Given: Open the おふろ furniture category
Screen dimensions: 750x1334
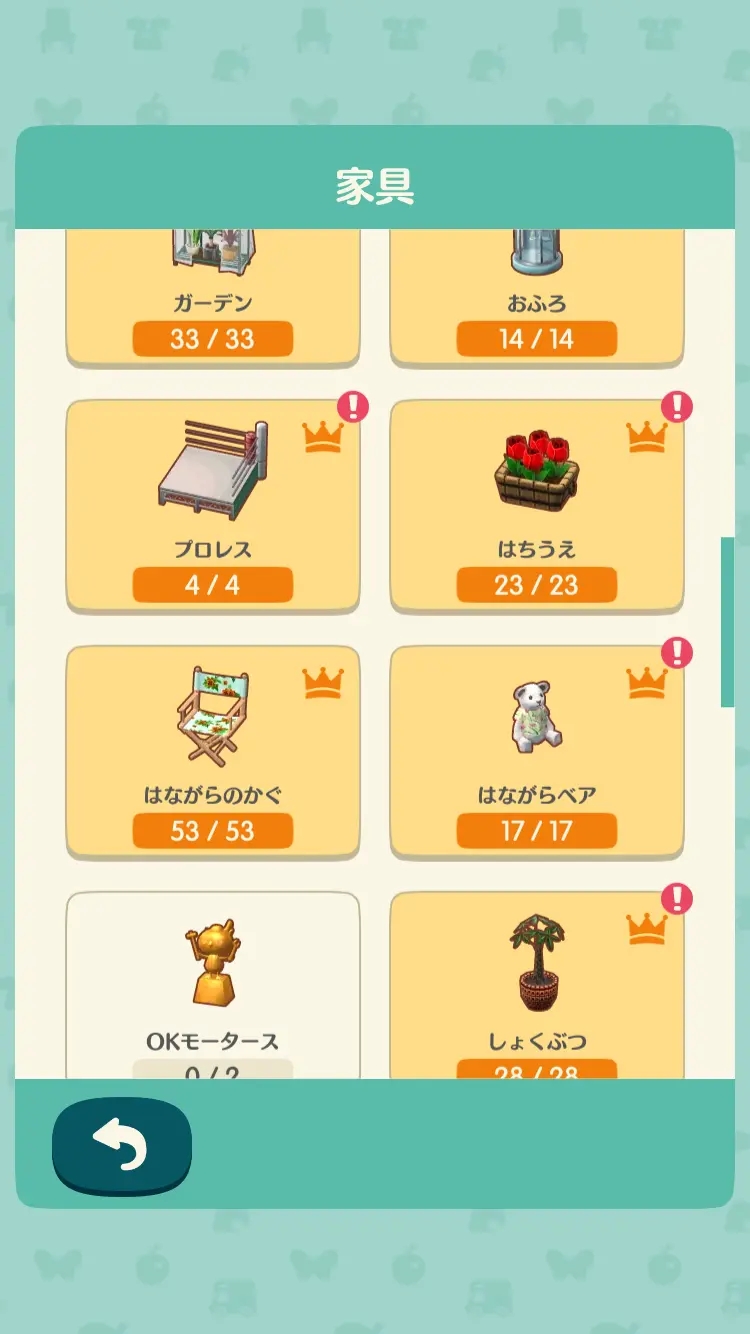Looking at the screenshot, I should coord(536,300).
